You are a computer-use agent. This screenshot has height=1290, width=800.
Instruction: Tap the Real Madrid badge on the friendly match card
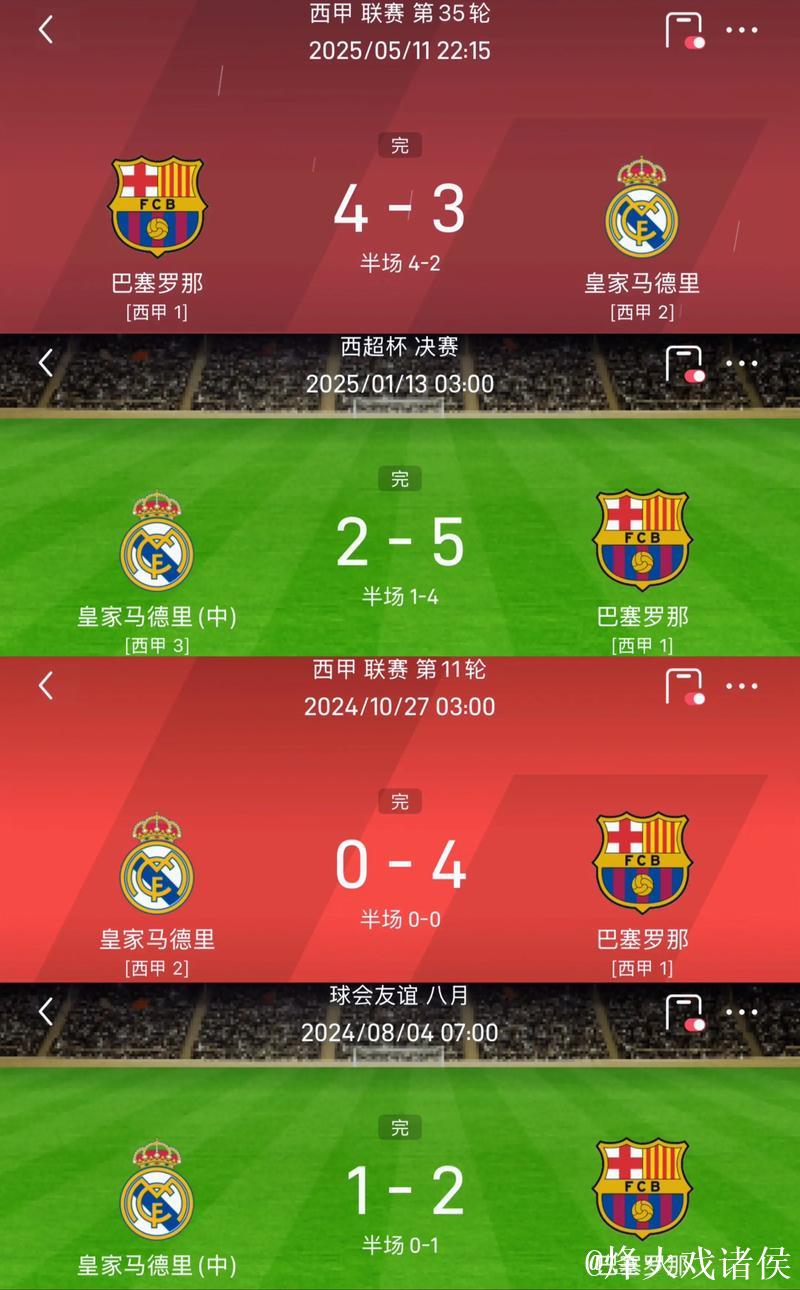158,1189
